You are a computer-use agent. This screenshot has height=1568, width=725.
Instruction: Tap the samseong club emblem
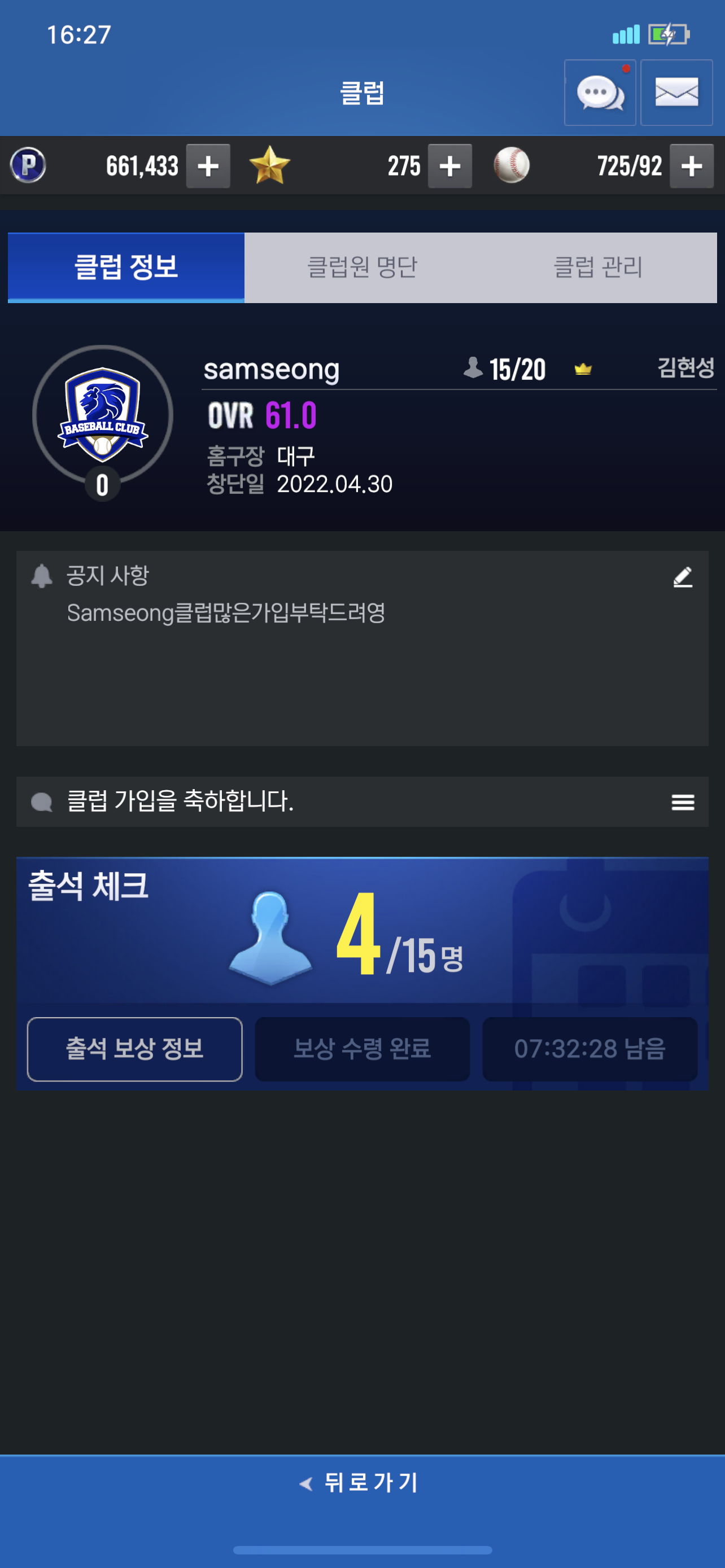(x=103, y=415)
